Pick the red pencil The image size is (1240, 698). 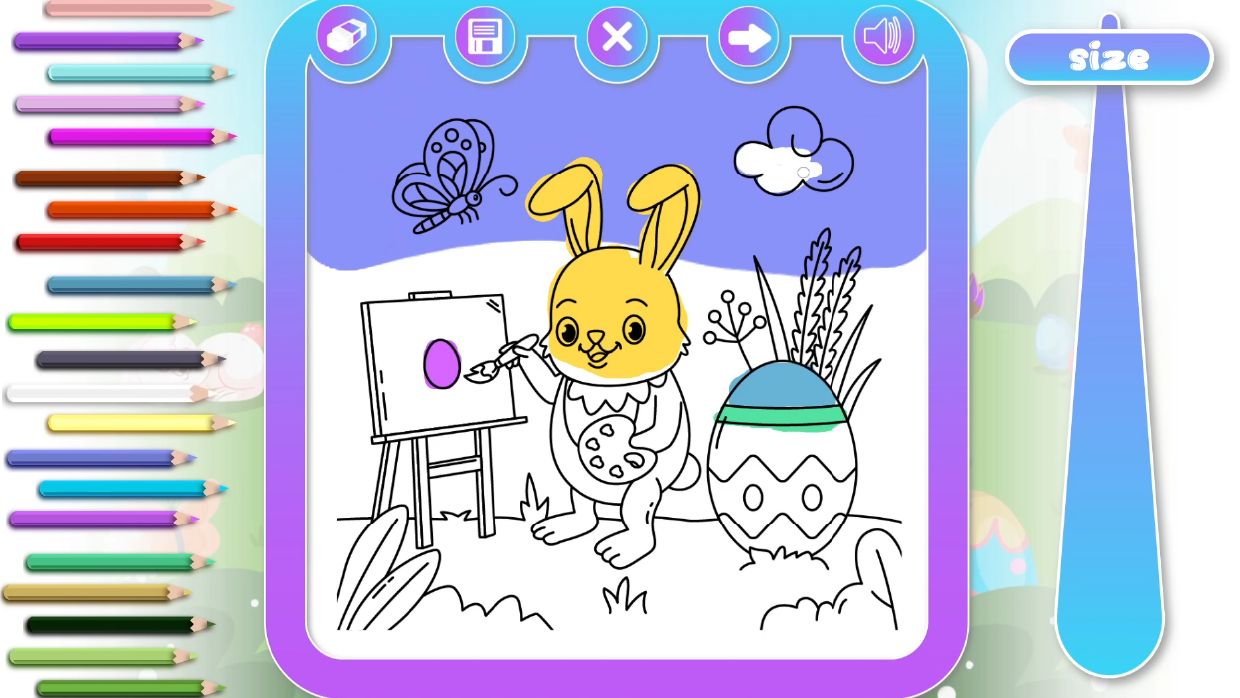tap(100, 242)
